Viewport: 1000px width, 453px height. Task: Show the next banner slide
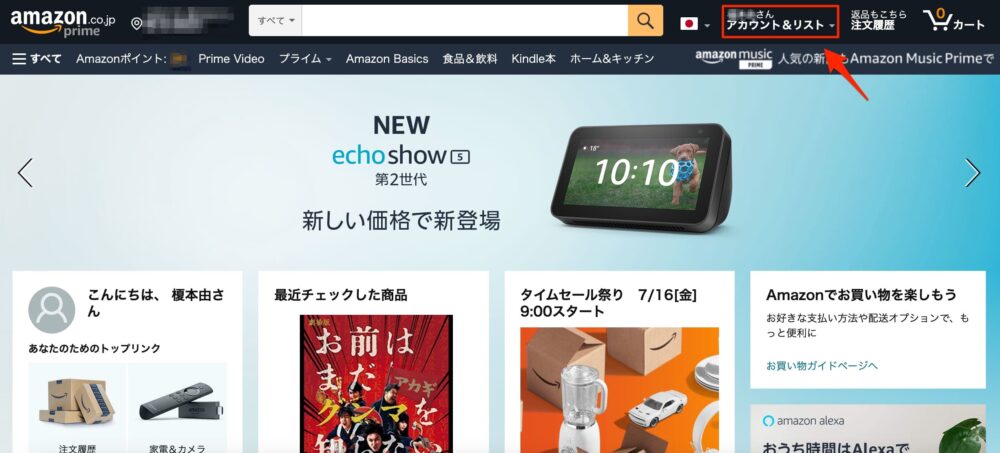click(x=972, y=173)
